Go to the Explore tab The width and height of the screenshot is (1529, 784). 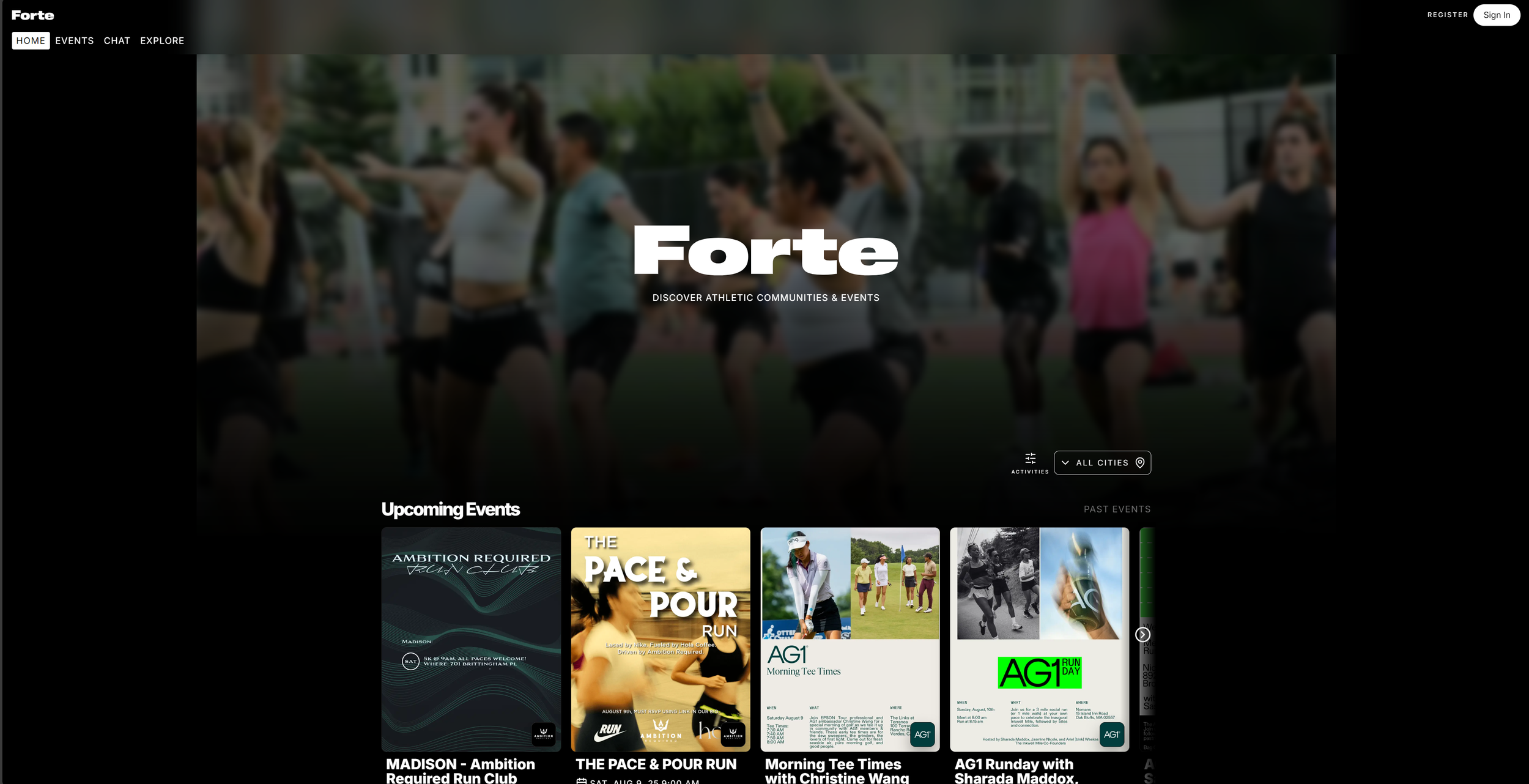pyautogui.click(x=162, y=40)
